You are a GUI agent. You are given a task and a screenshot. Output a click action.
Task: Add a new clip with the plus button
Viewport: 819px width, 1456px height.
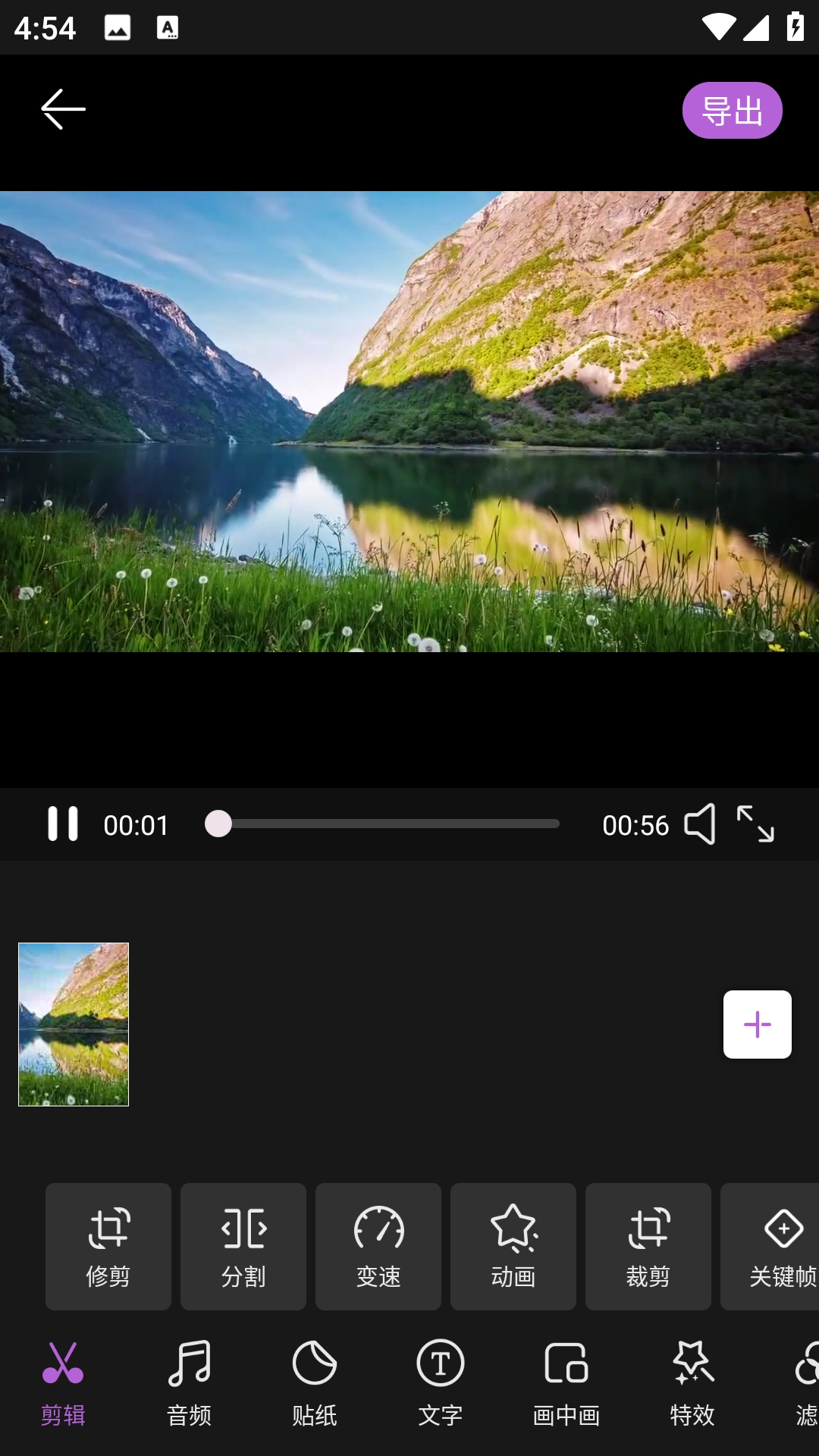pos(757,1024)
